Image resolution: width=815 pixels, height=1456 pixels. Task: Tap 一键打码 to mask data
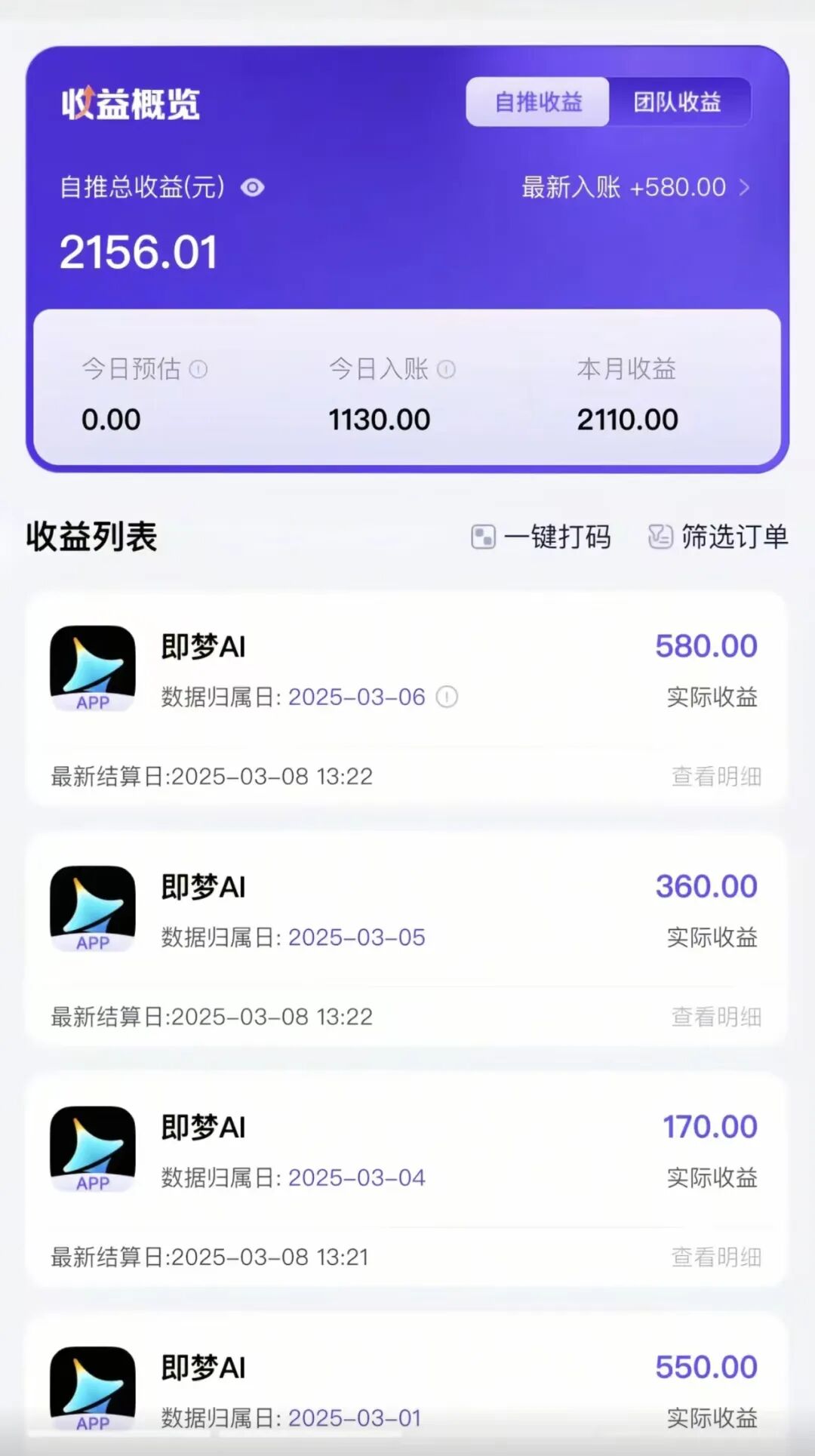click(x=540, y=537)
